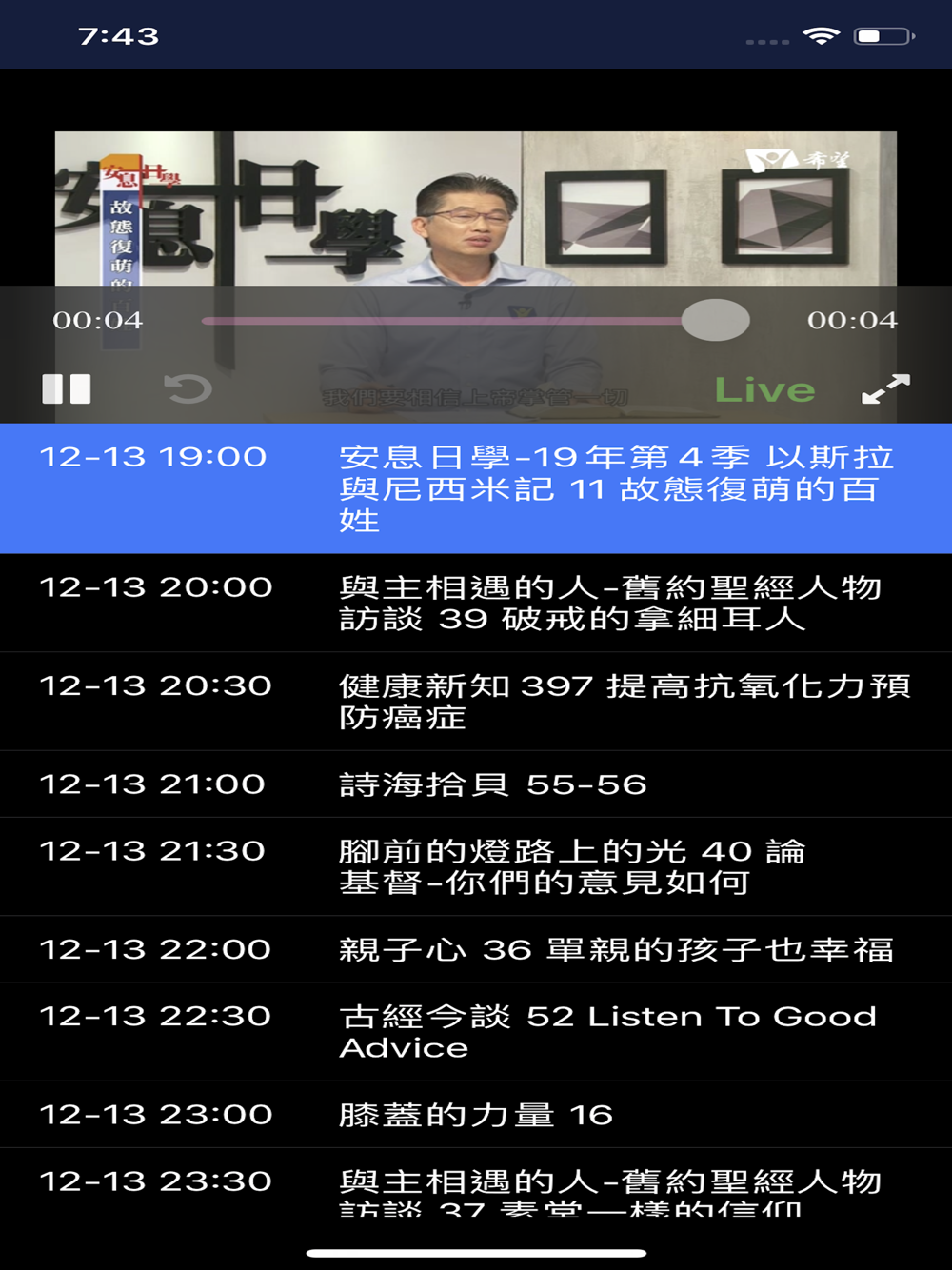Viewport: 952px width, 1270px height.
Task: Tap the replay arrow icon
Action: [188, 388]
